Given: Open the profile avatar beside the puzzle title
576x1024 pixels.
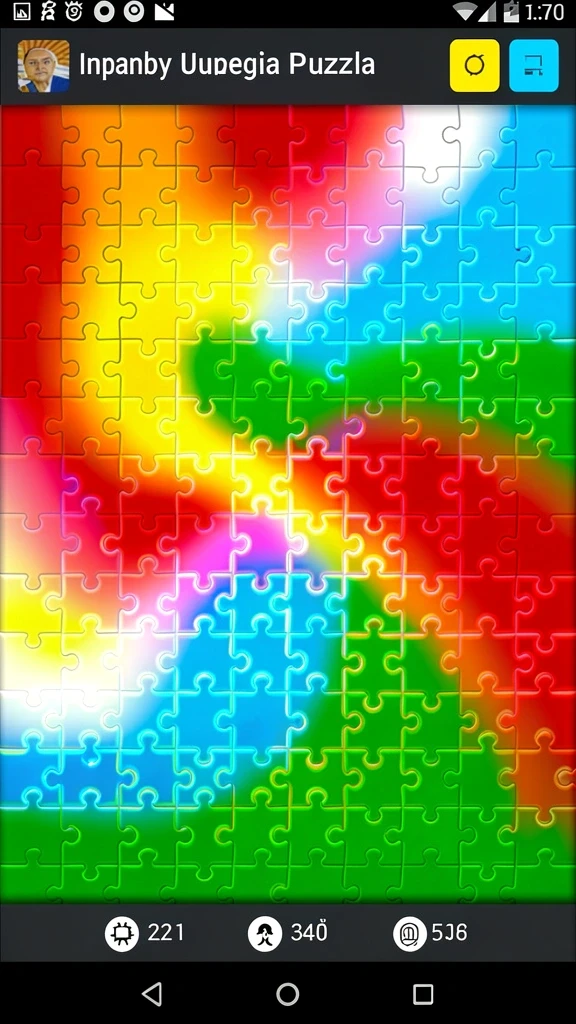Looking at the screenshot, I should (43, 65).
